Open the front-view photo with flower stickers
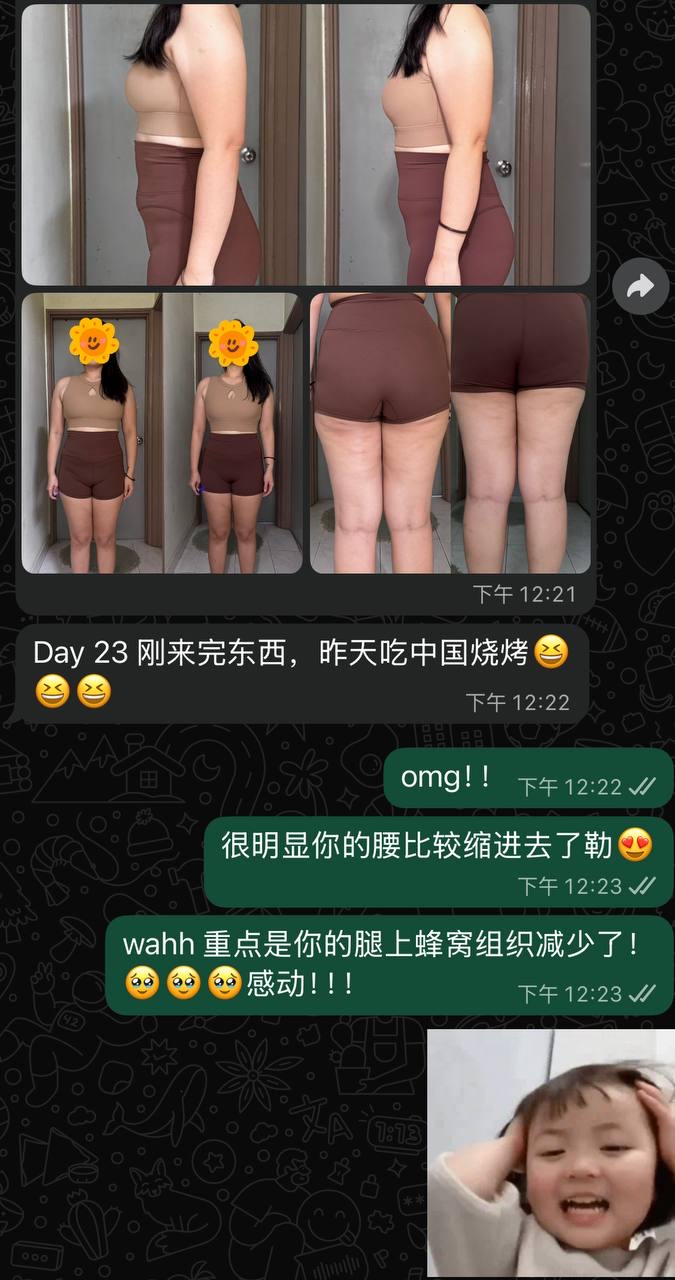 (162, 433)
